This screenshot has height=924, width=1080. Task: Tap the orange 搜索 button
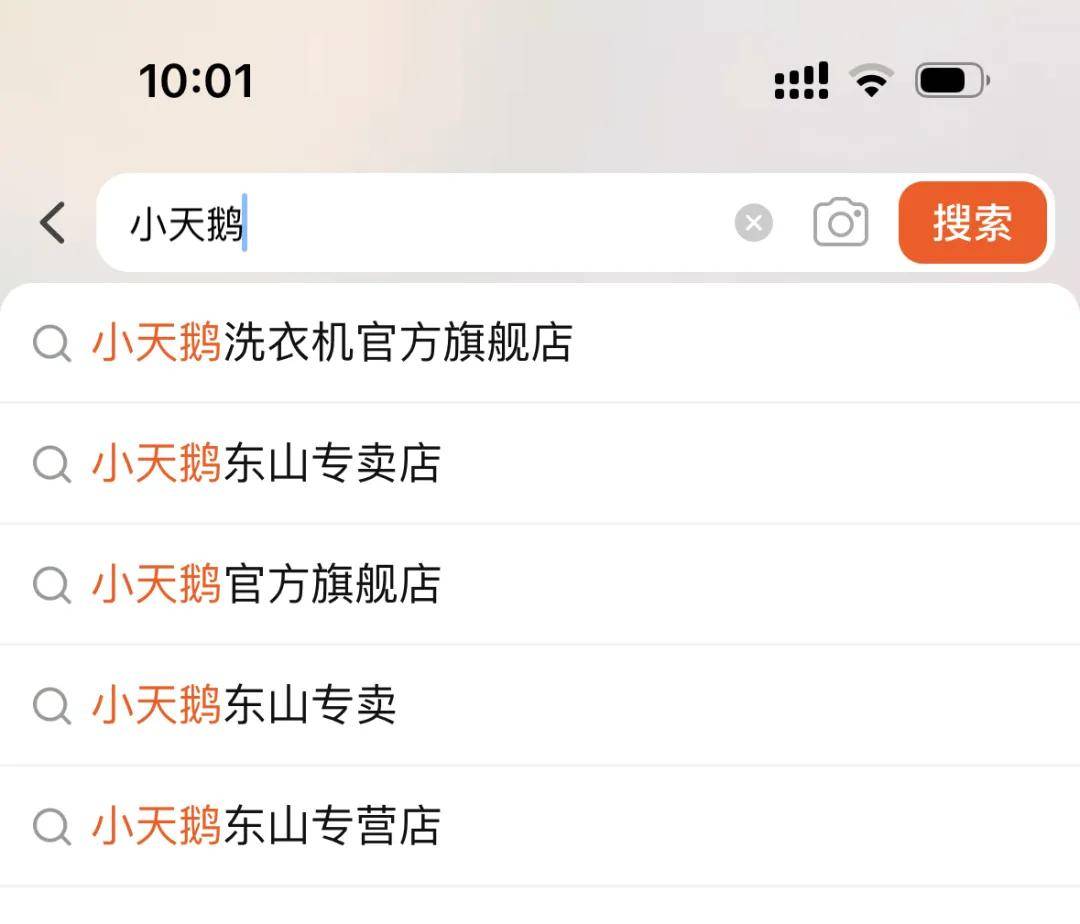click(x=972, y=223)
